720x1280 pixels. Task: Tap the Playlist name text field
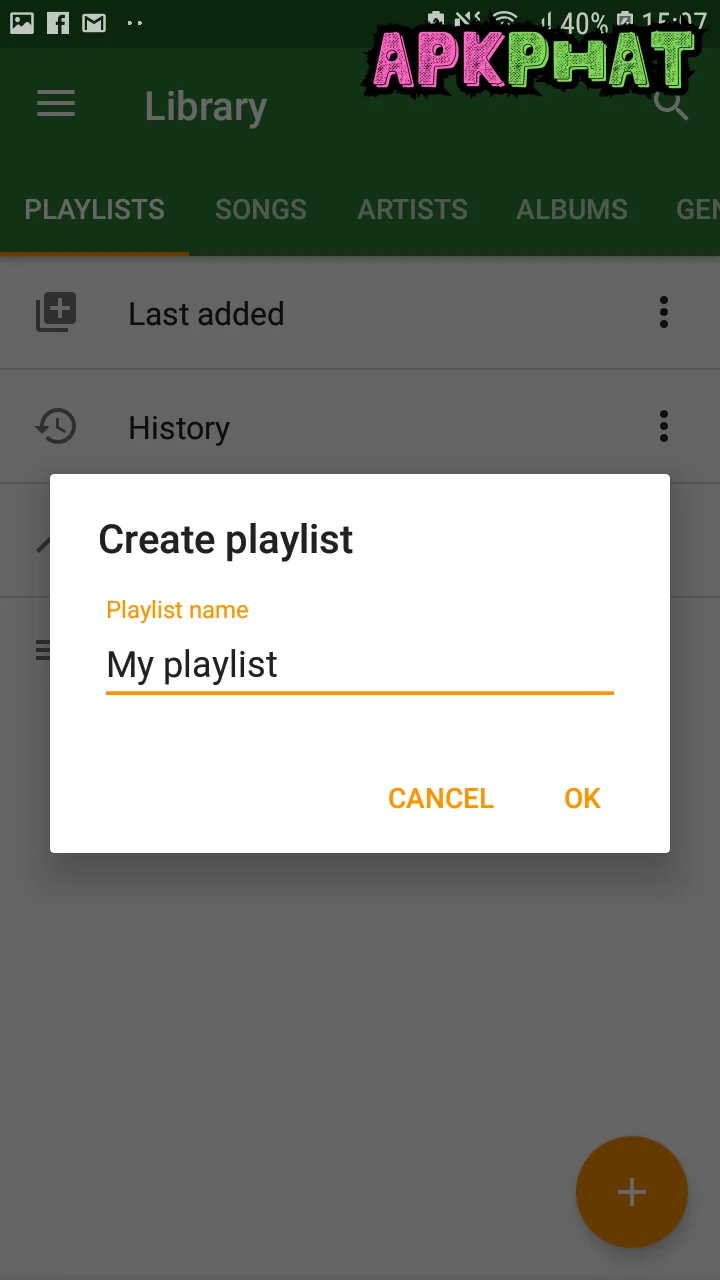359,664
